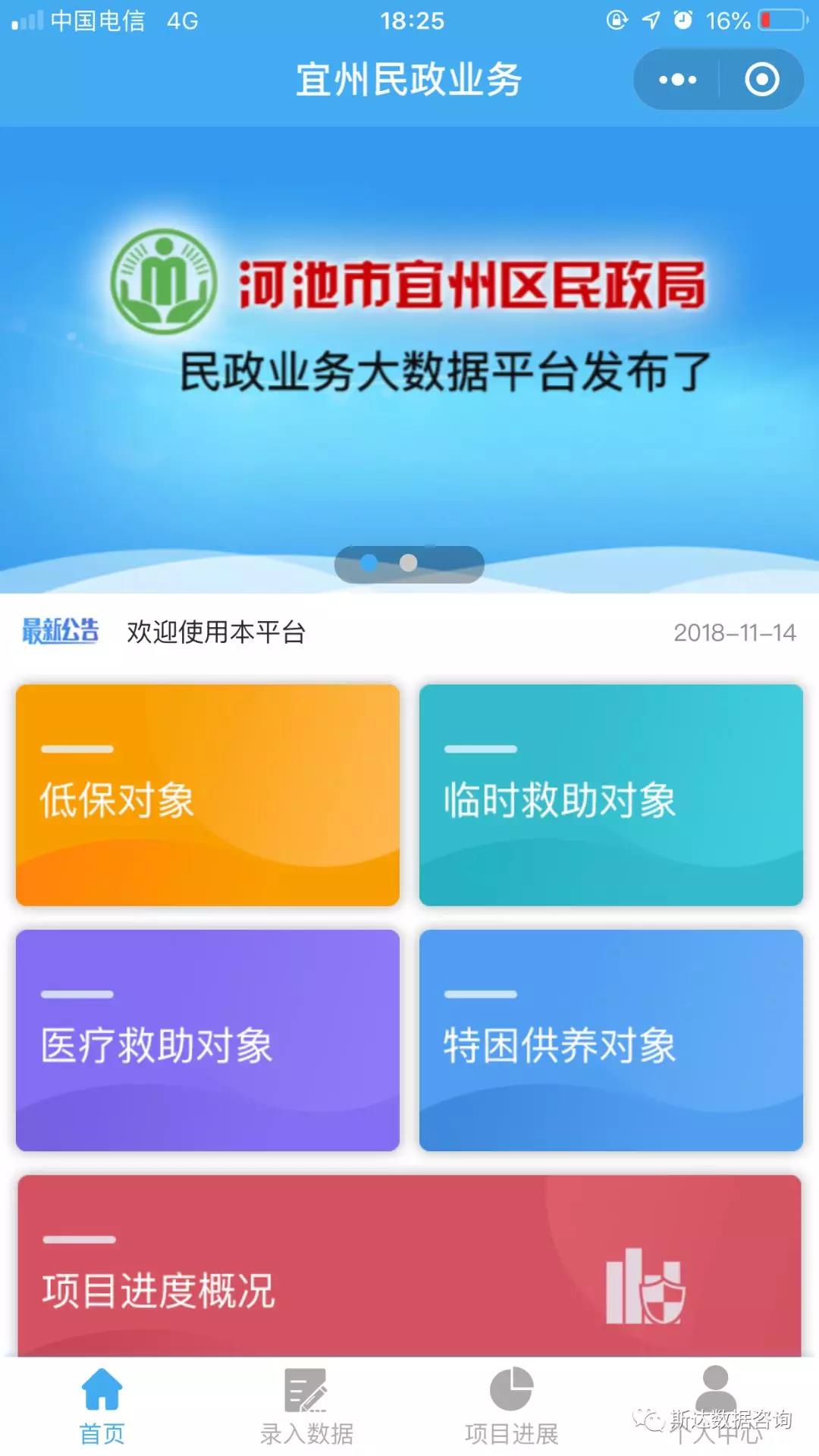Open the 临时救助对象 card
Image resolution: width=819 pixels, height=1456 pixels.
click(610, 795)
